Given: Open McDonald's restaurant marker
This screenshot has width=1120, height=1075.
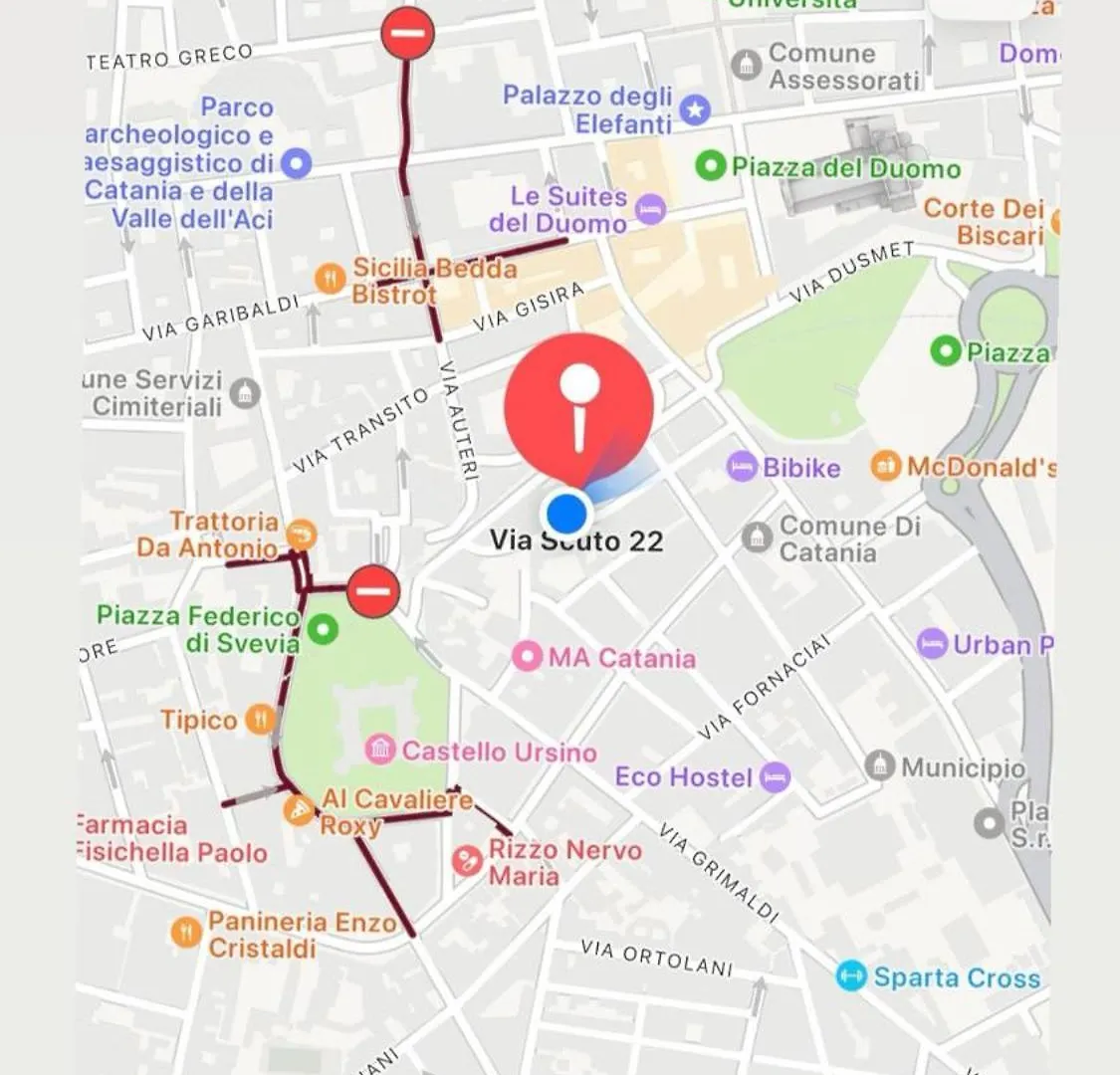Looking at the screenshot, I should point(885,466).
